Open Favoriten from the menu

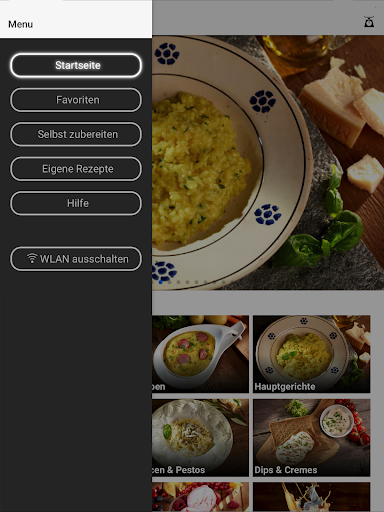pyautogui.click(x=76, y=100)
